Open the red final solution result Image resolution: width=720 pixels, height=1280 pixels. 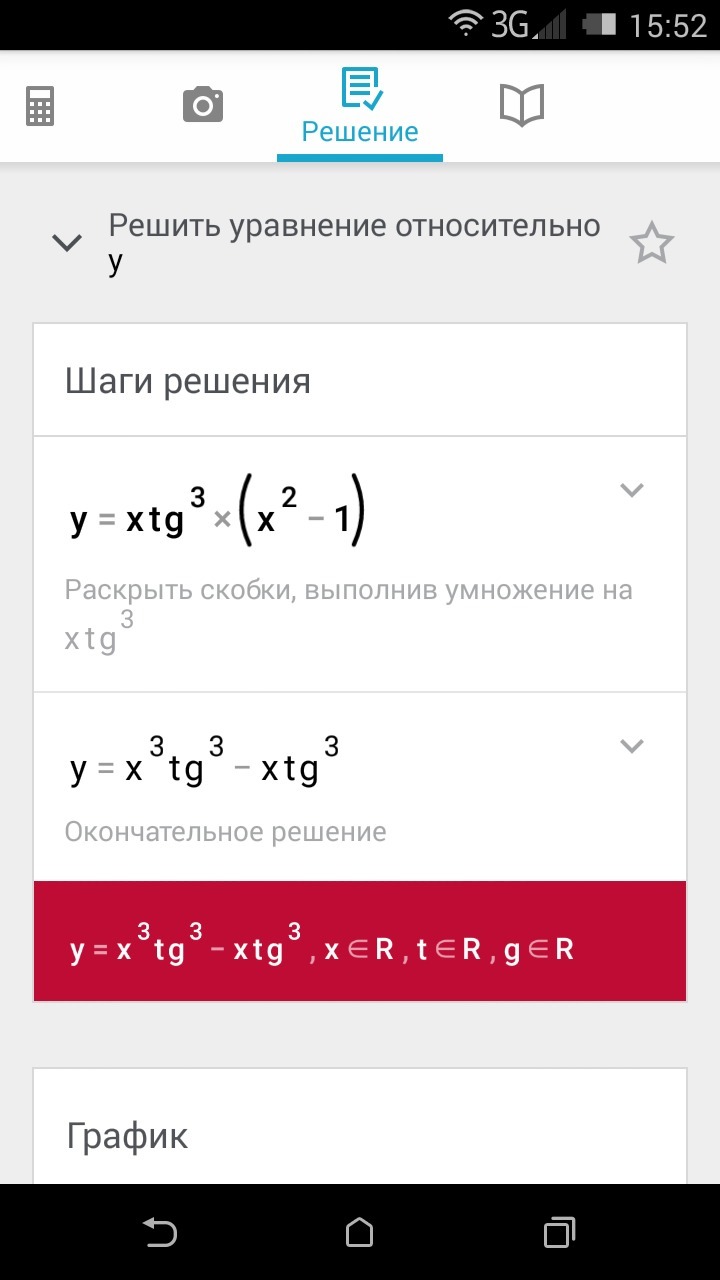360,941
